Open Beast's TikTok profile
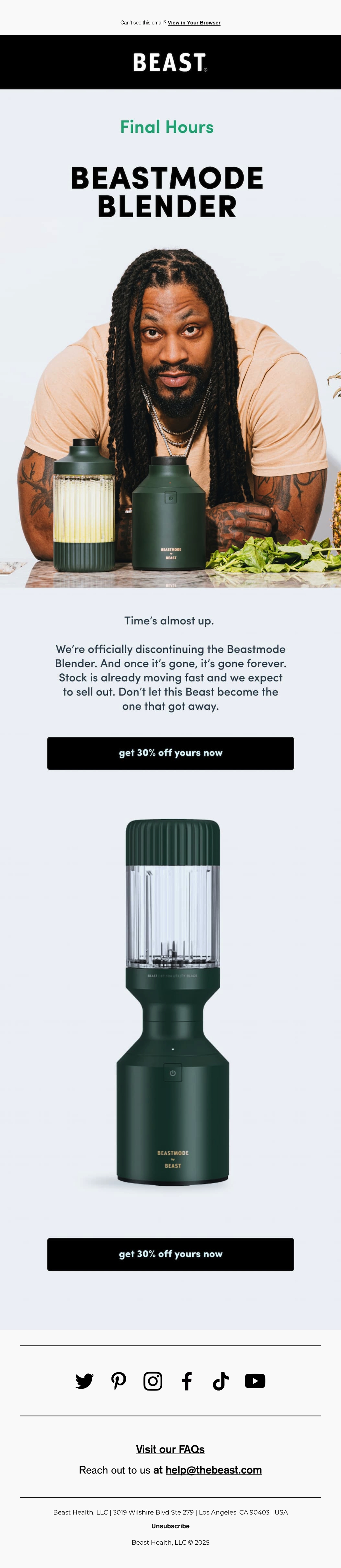 point(221,1381)
